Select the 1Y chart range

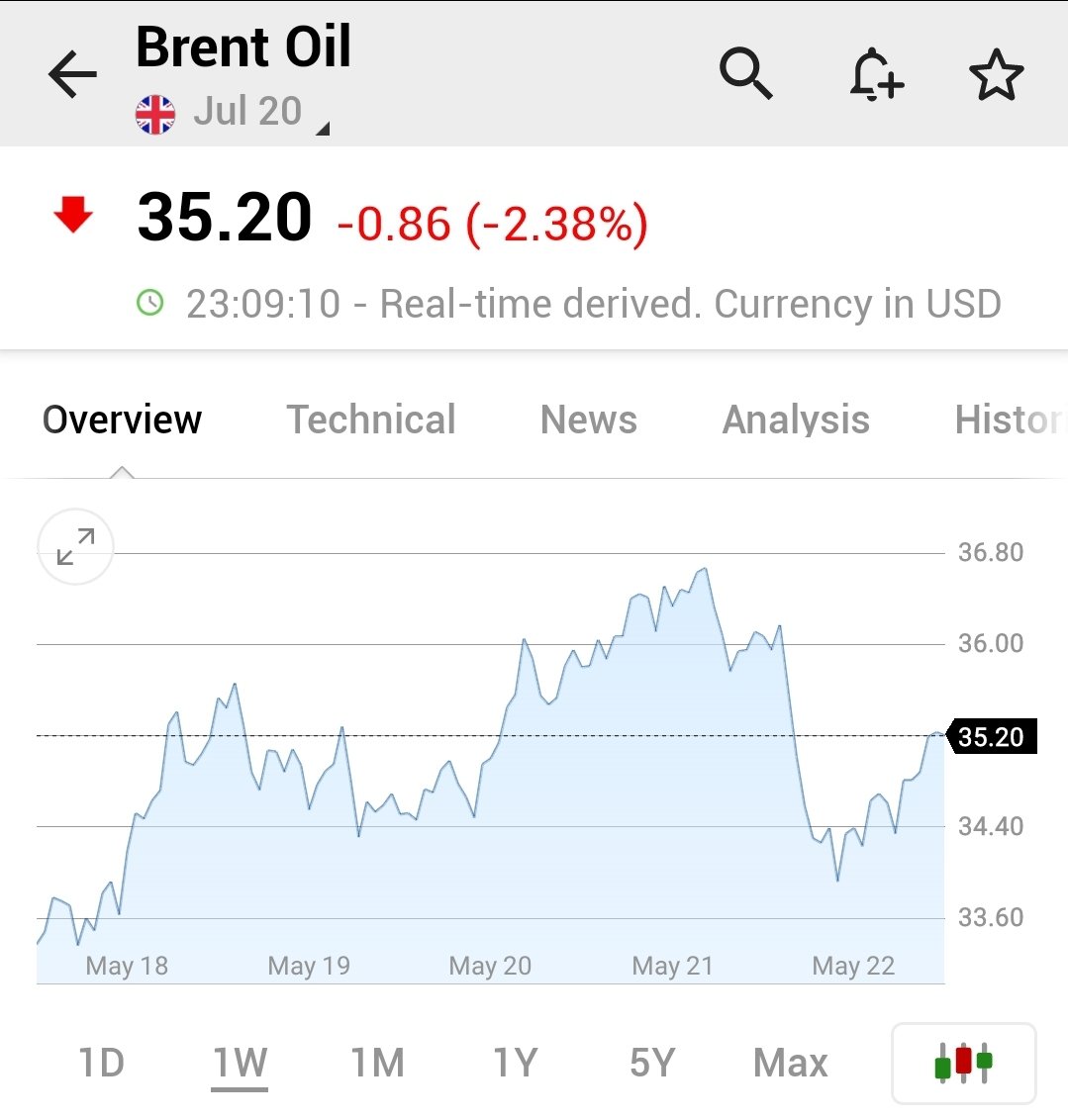pos(515,1063)
